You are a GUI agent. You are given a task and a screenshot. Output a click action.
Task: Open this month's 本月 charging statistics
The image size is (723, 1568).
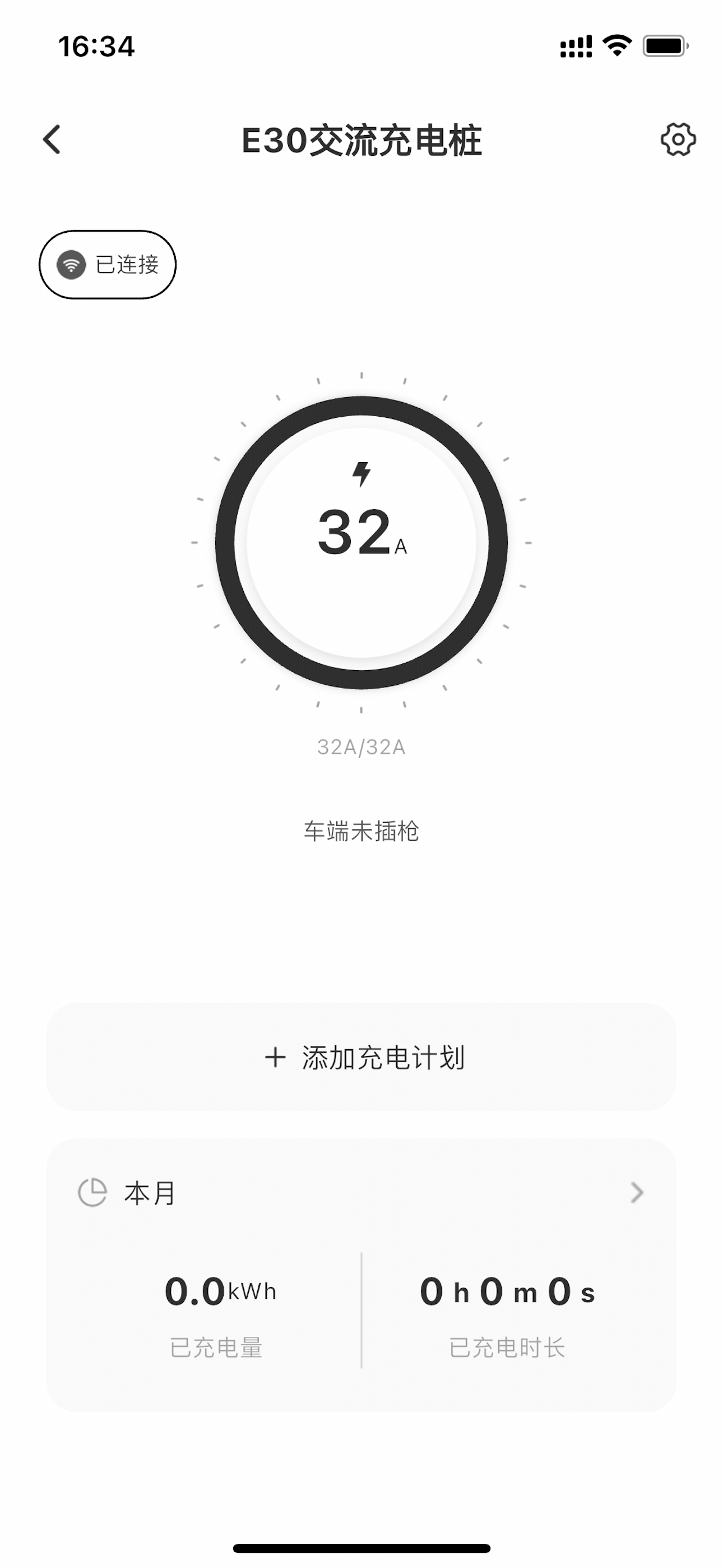[x=361, y=1192]
